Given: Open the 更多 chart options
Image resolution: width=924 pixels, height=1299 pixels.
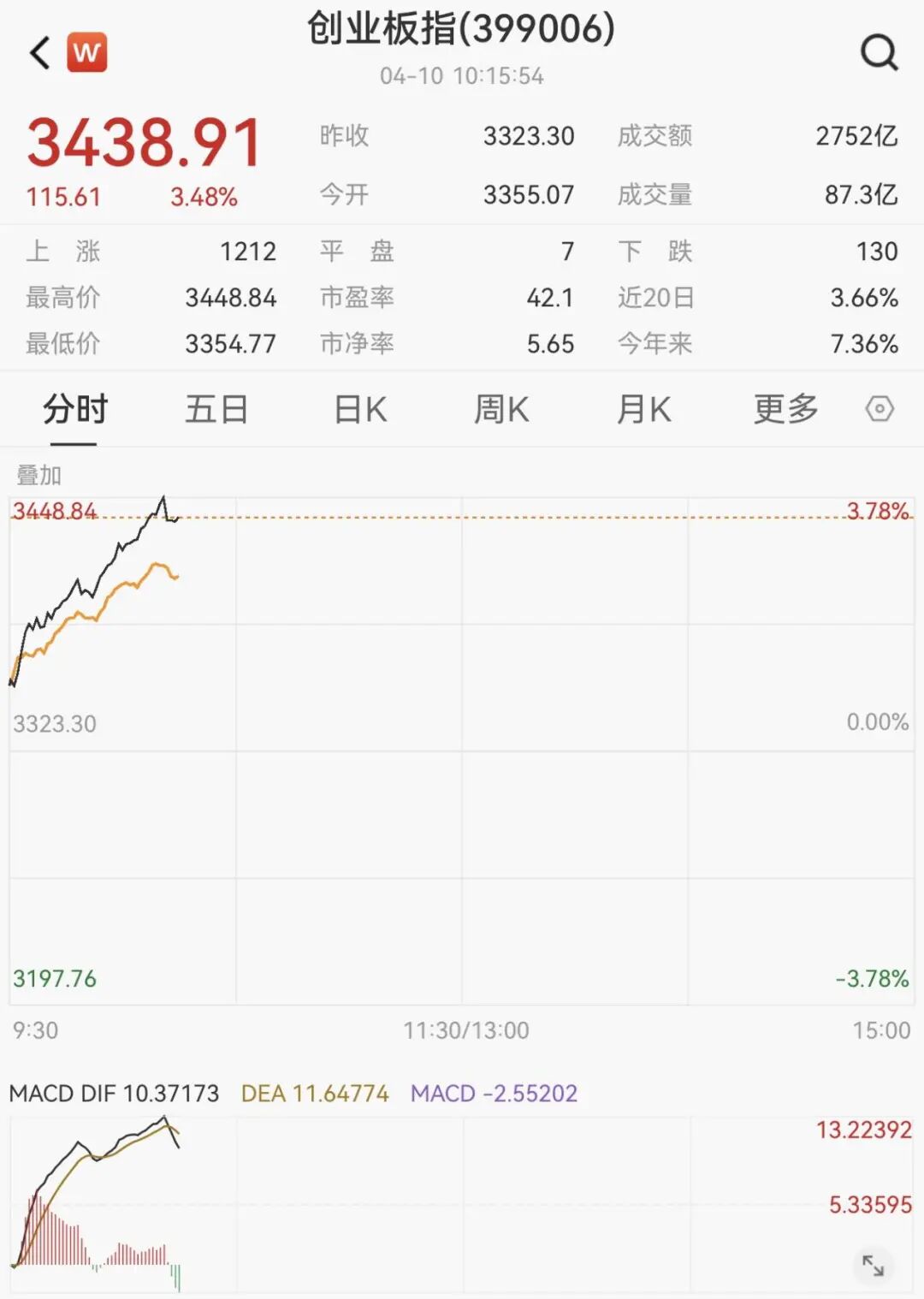Looking at the screenshot, I should tap(785, 410).
